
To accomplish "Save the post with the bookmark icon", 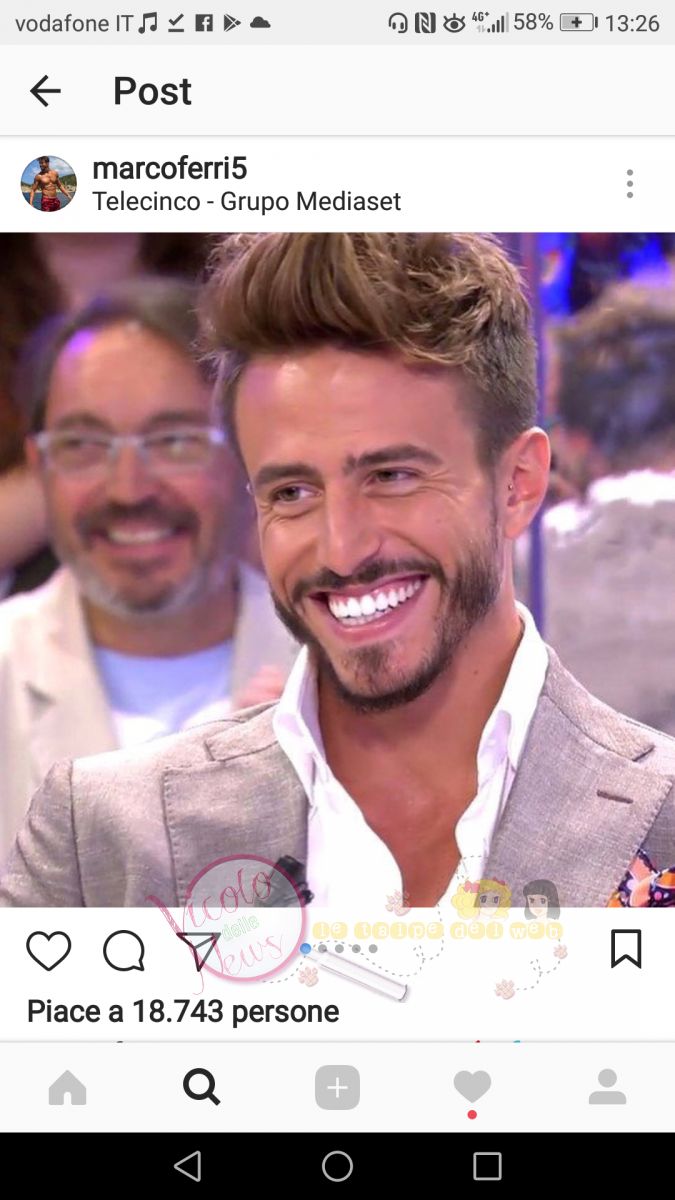I will coord(626,949).
